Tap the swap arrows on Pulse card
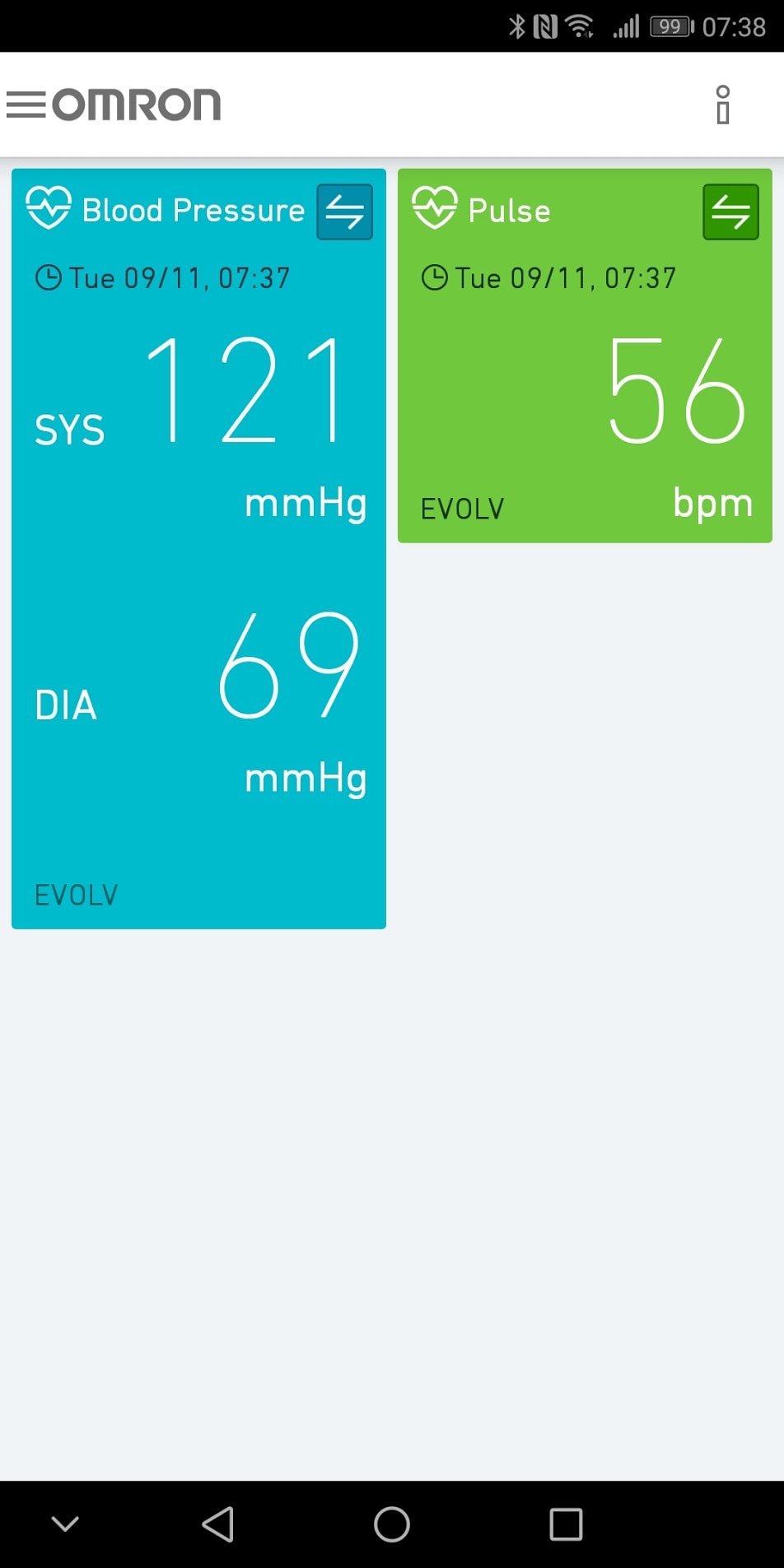784x1568 pixels. tap(730, 212)
